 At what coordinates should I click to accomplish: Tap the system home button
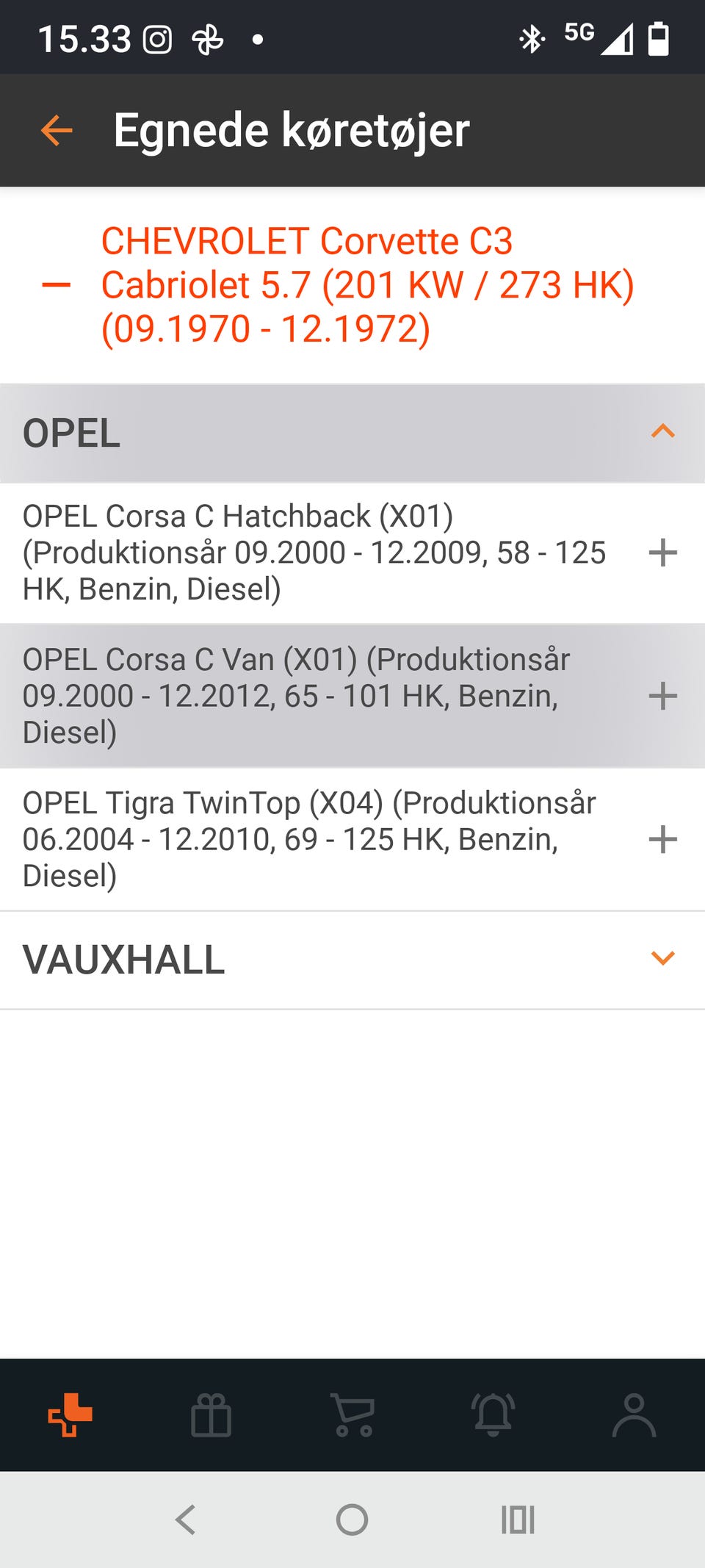352,1520
